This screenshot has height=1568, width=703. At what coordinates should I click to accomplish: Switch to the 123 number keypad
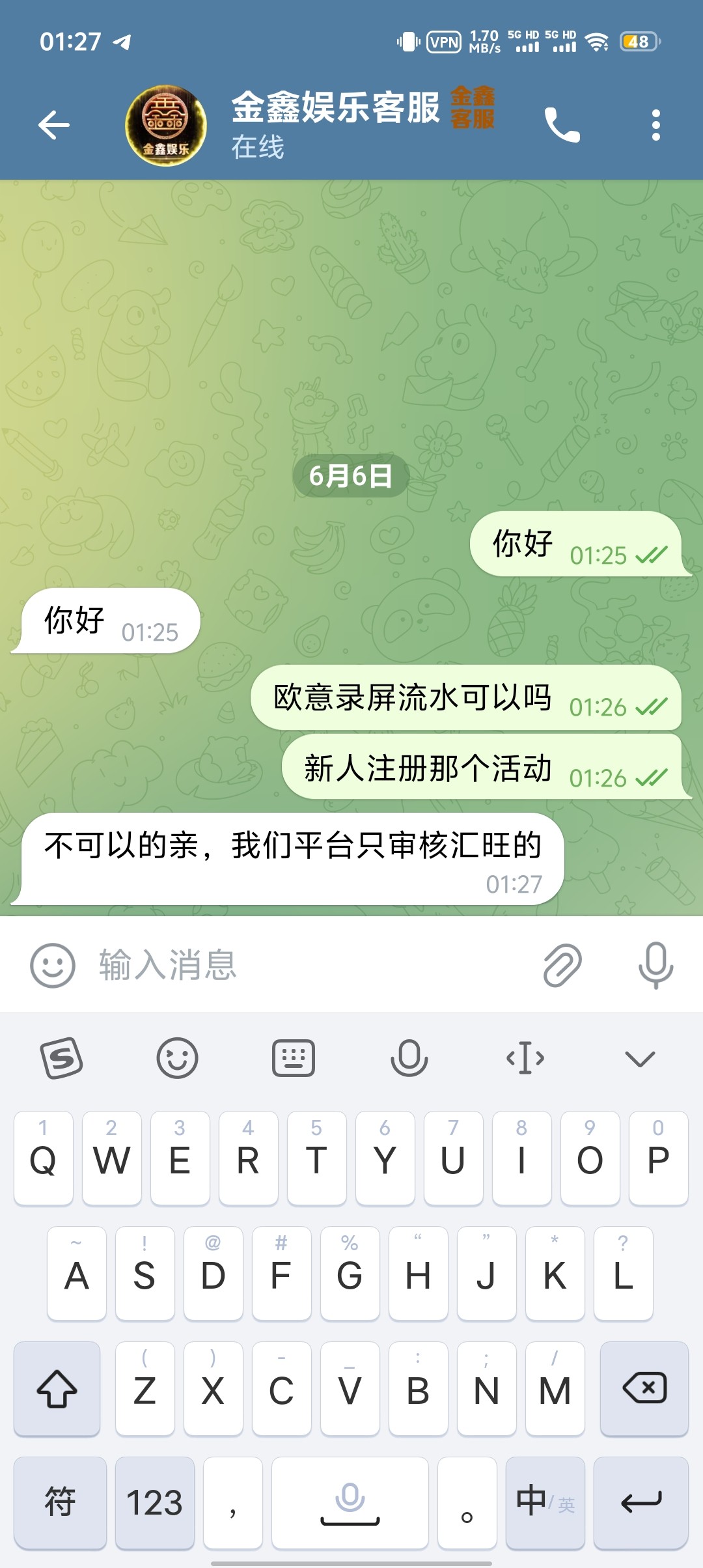(x=154, y=1503)
